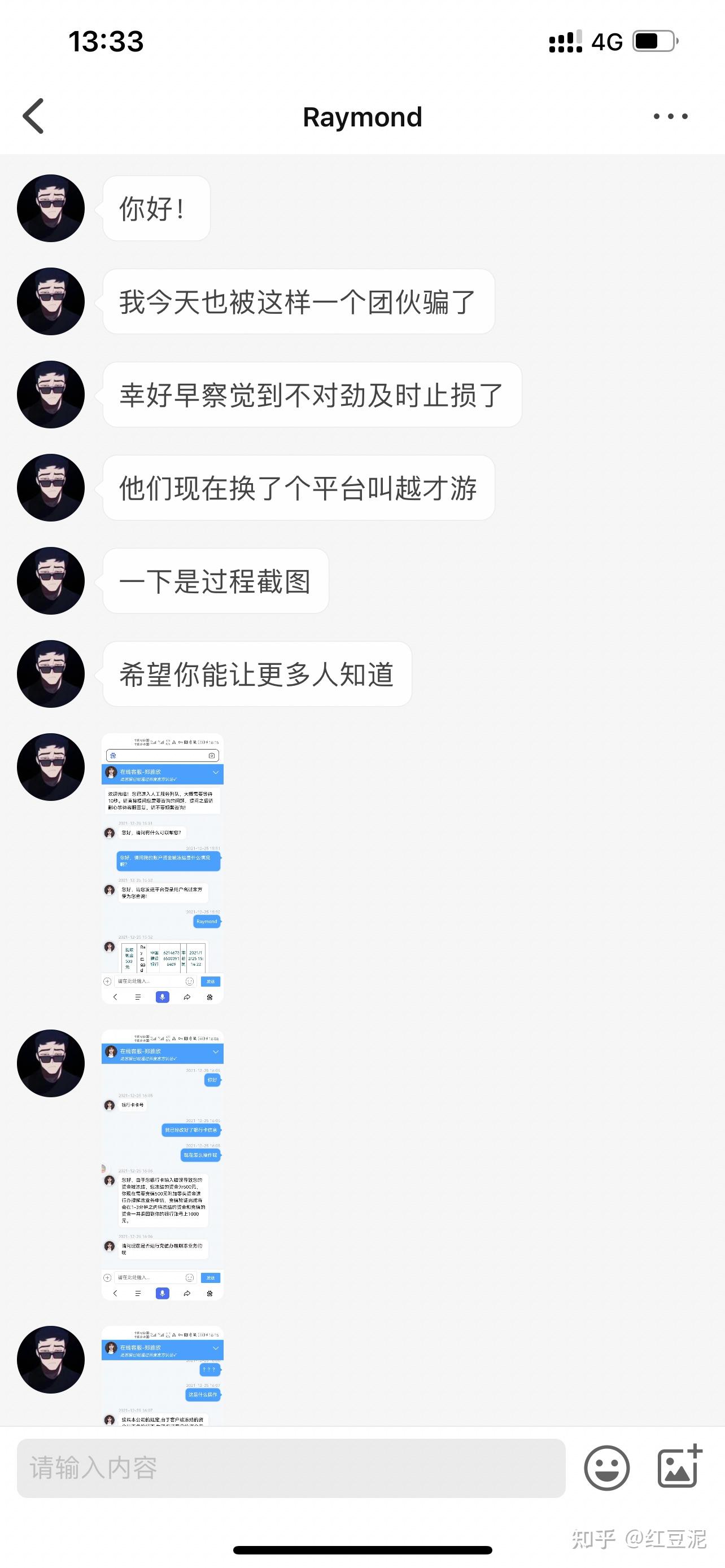The height and width of the screenshot is (1568, 725).
Task: Tap Raymond's avatar beside the 你好！ message
Action: (x=50, y=208)
